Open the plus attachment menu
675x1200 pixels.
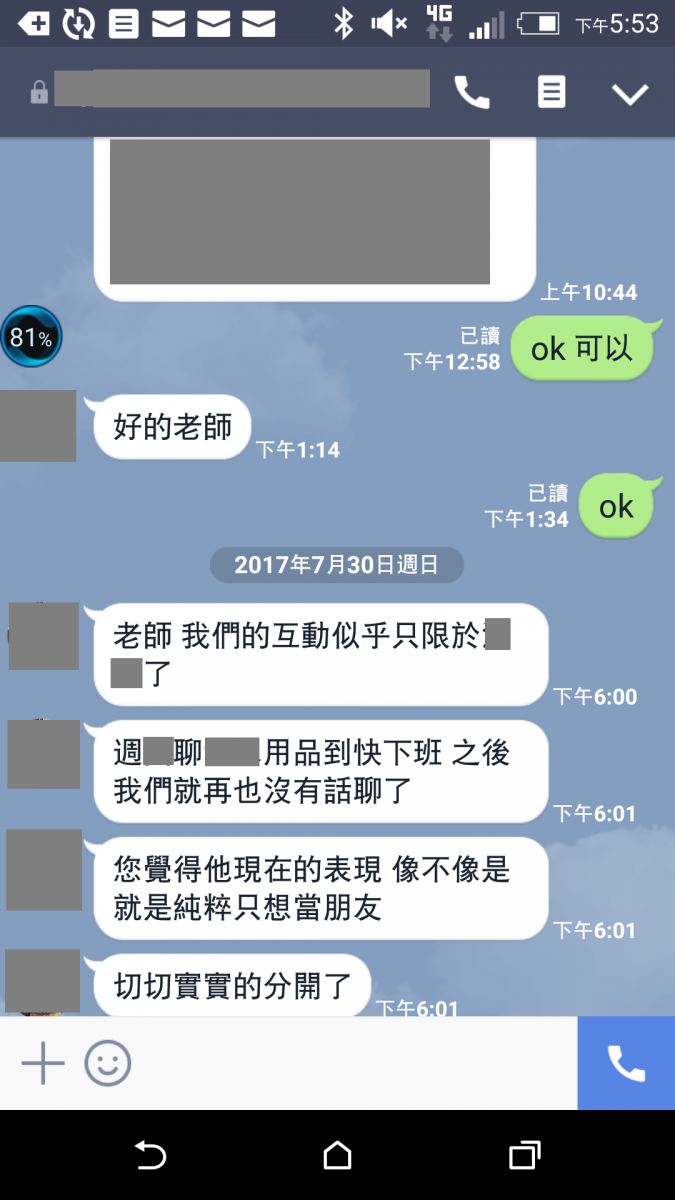pyautogui.click(x=43, y=1063)
